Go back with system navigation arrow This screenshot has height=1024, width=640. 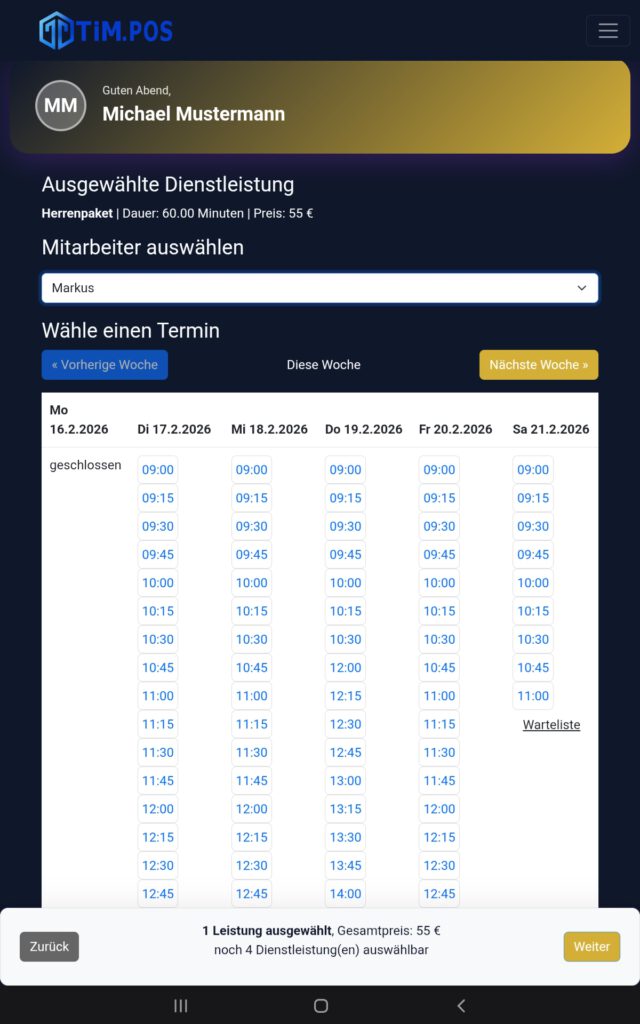pos(461,1006)
